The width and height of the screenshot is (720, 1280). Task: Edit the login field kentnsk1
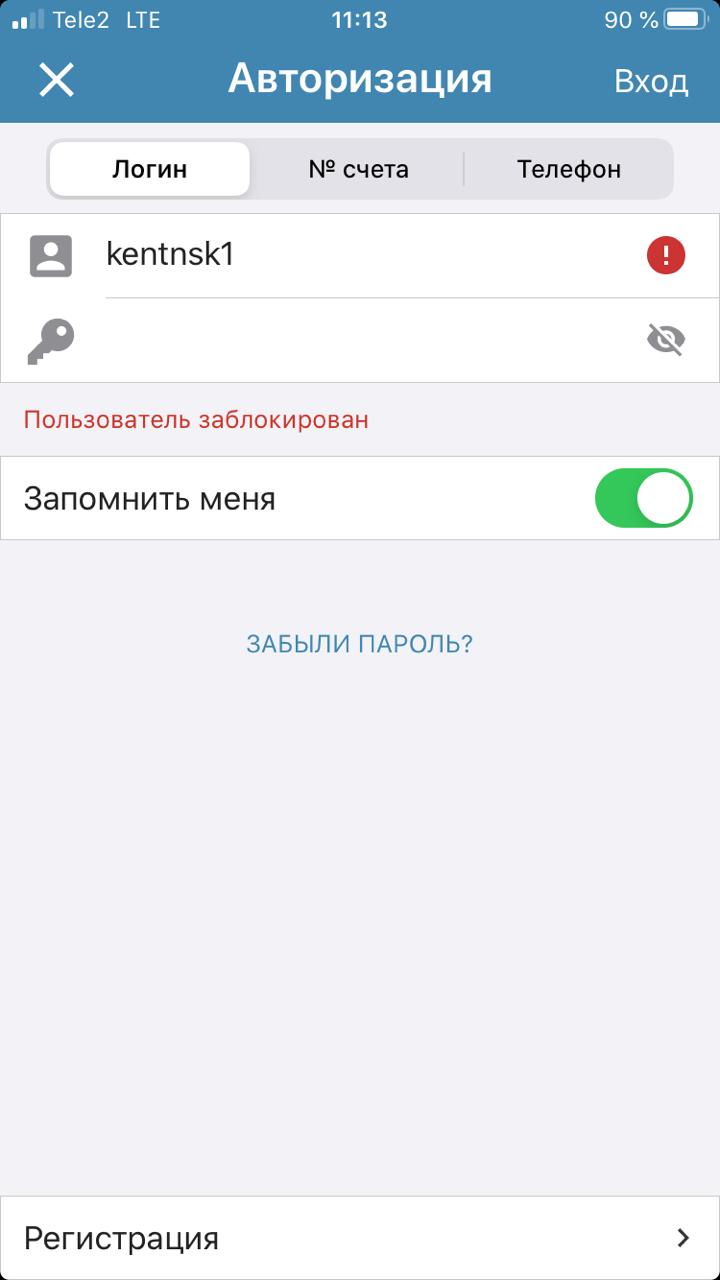point(370,255)
